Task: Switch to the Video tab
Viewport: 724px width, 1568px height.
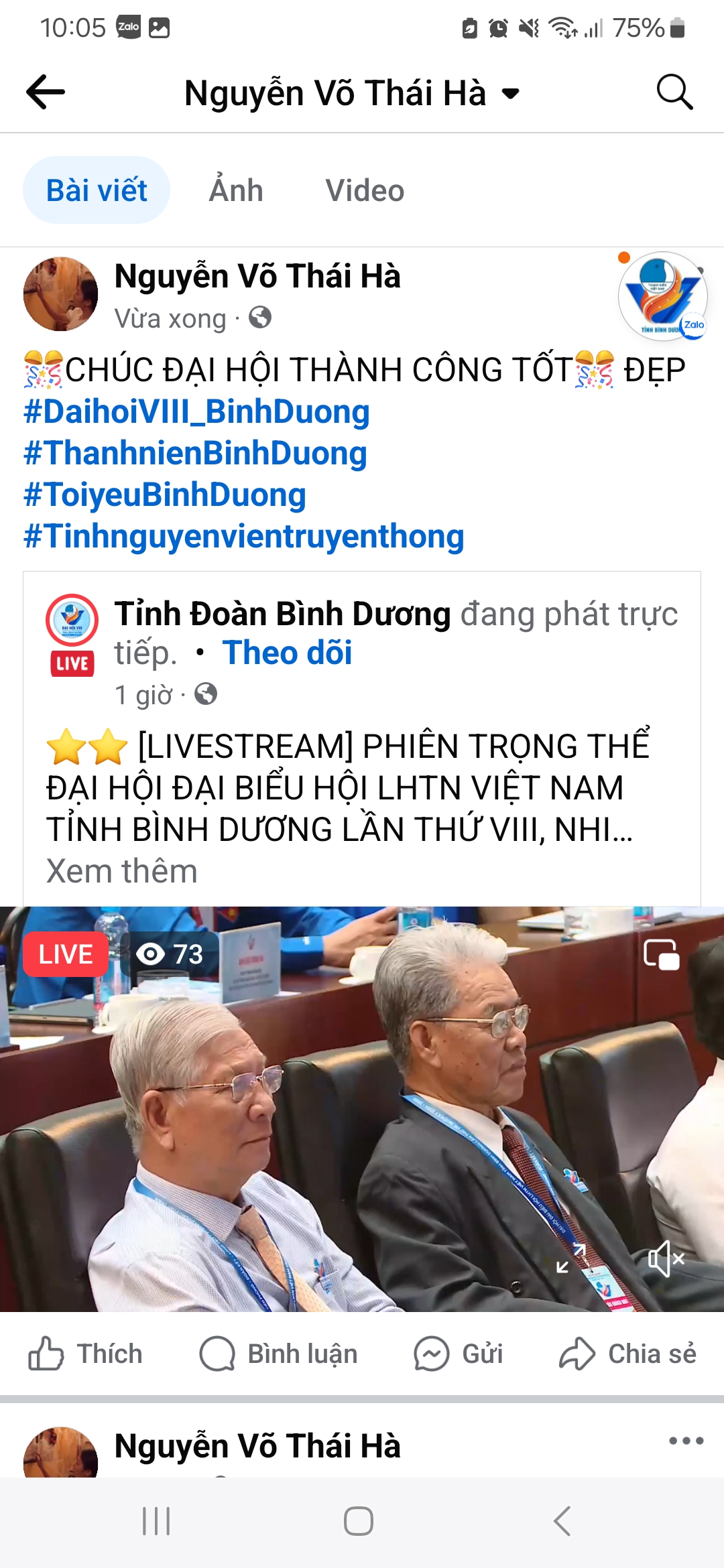Action: click(365, 190)
